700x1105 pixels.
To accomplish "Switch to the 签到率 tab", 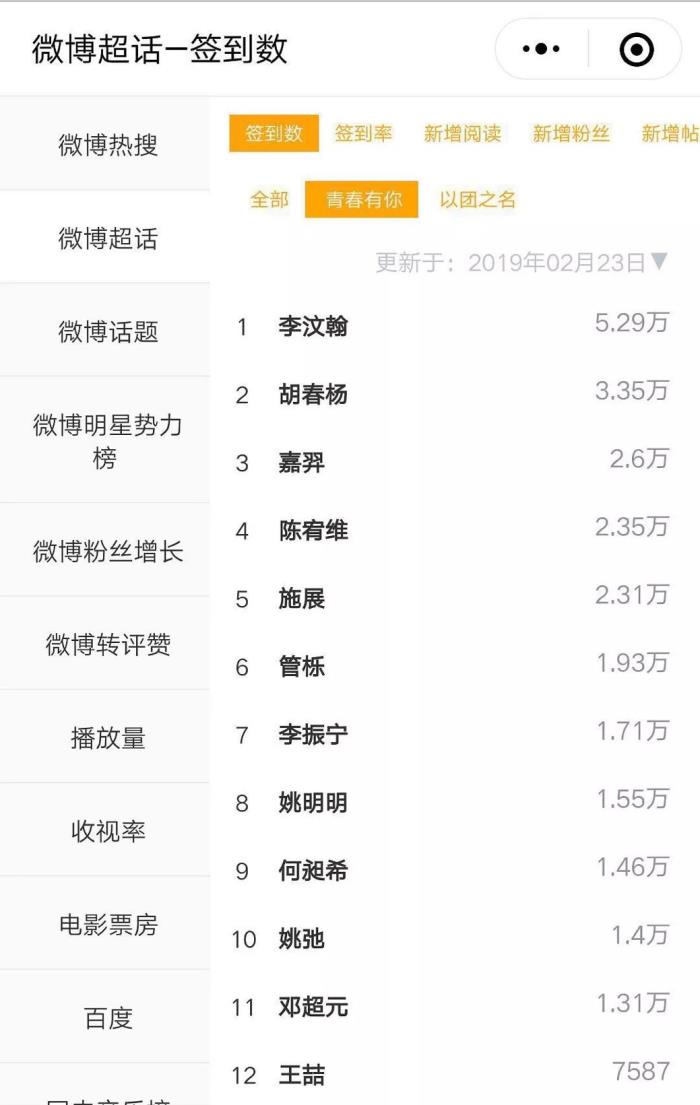I will [363, 134].
